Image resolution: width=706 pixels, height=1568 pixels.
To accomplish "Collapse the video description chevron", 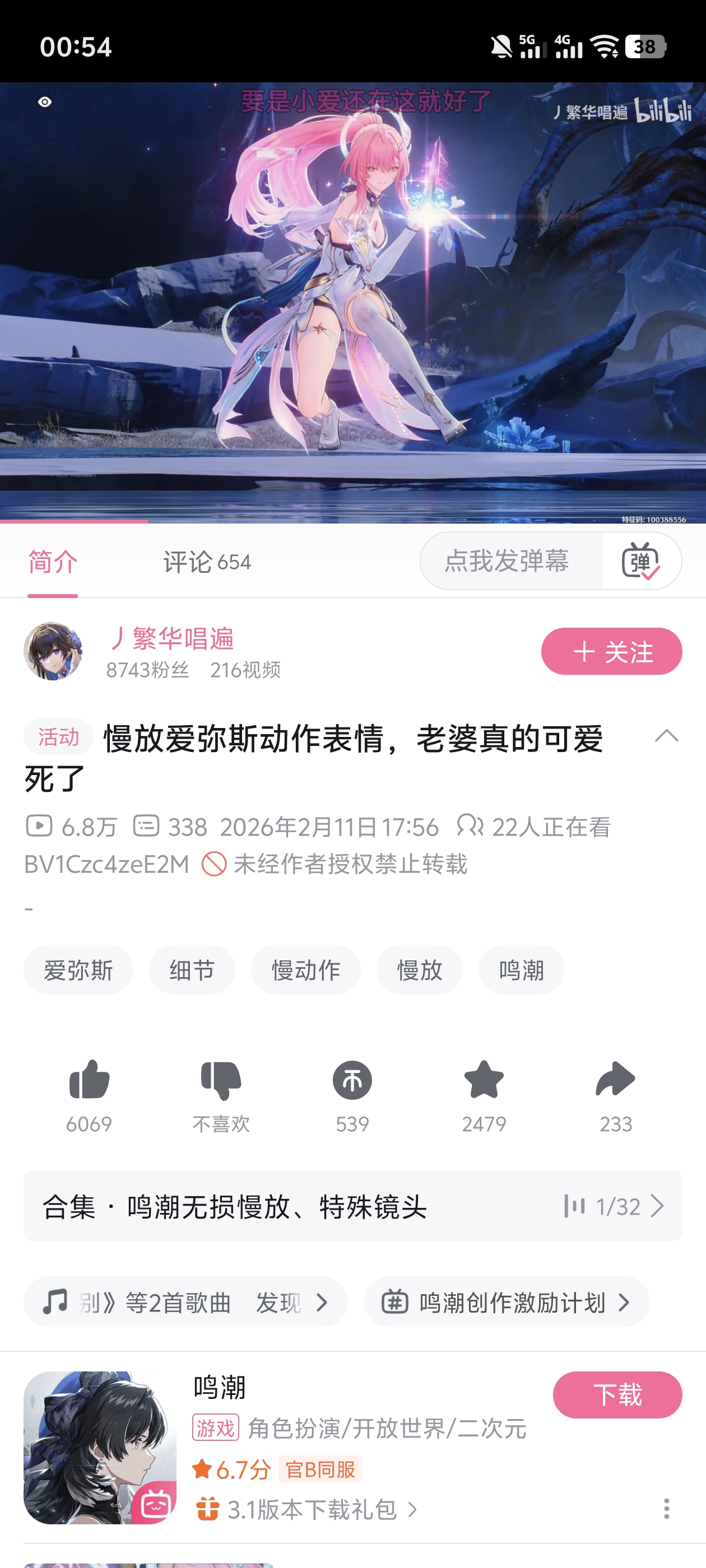I will coord(666,736).
